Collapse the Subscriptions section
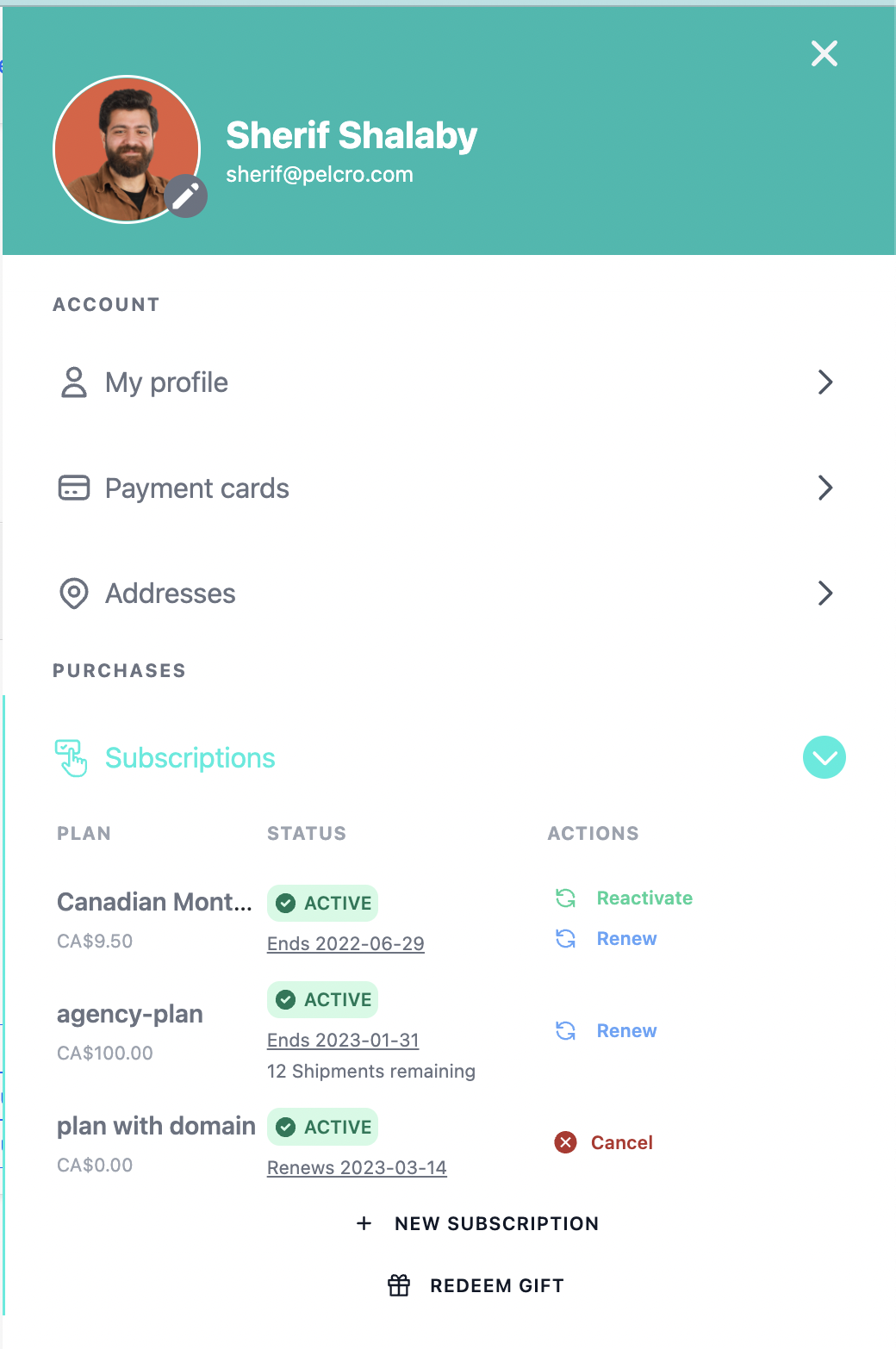The width and height of the screenshot is (896, 1349). tap(824, 757)
